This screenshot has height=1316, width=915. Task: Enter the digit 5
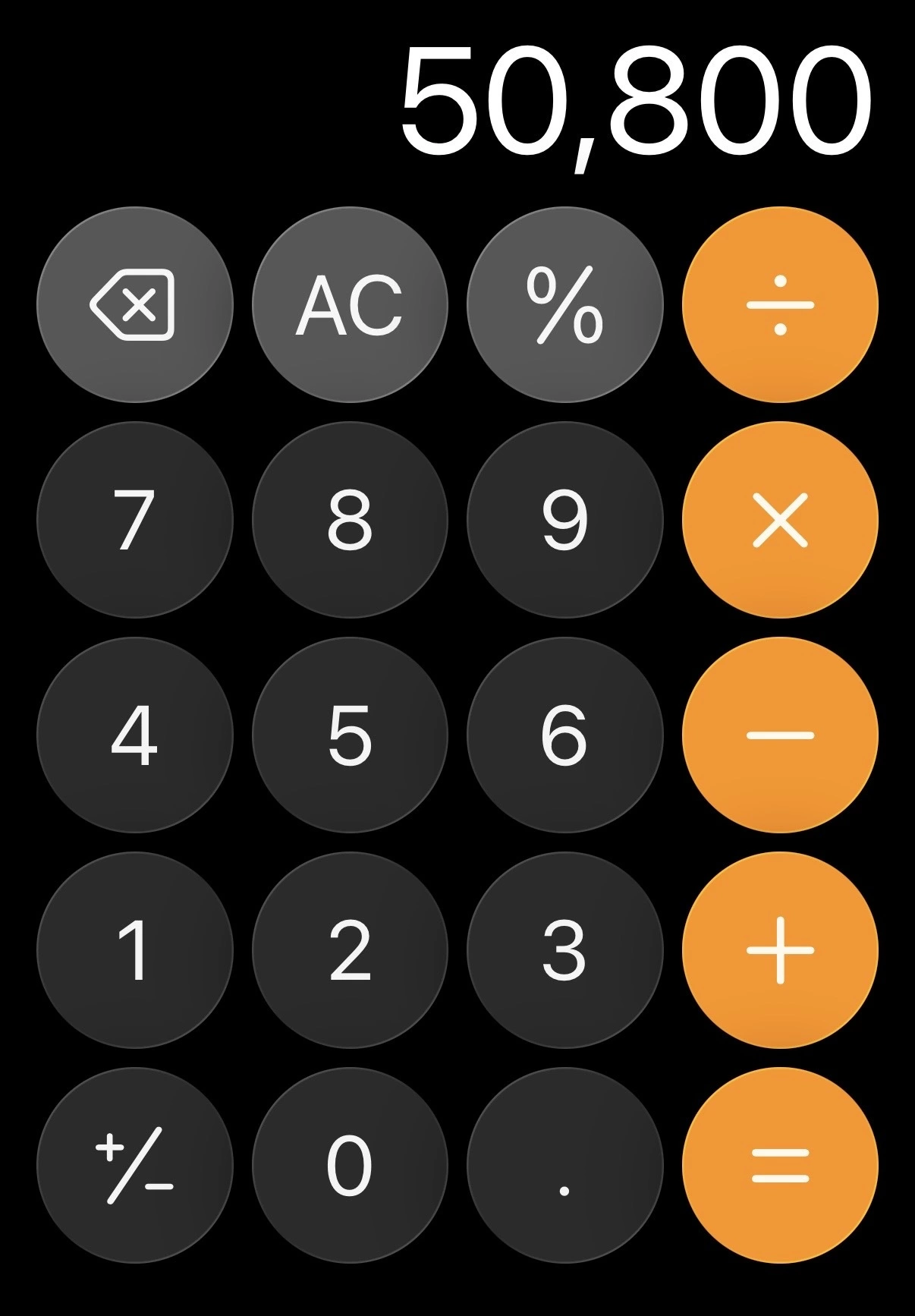pyautogui.click(x=350, y=735)
